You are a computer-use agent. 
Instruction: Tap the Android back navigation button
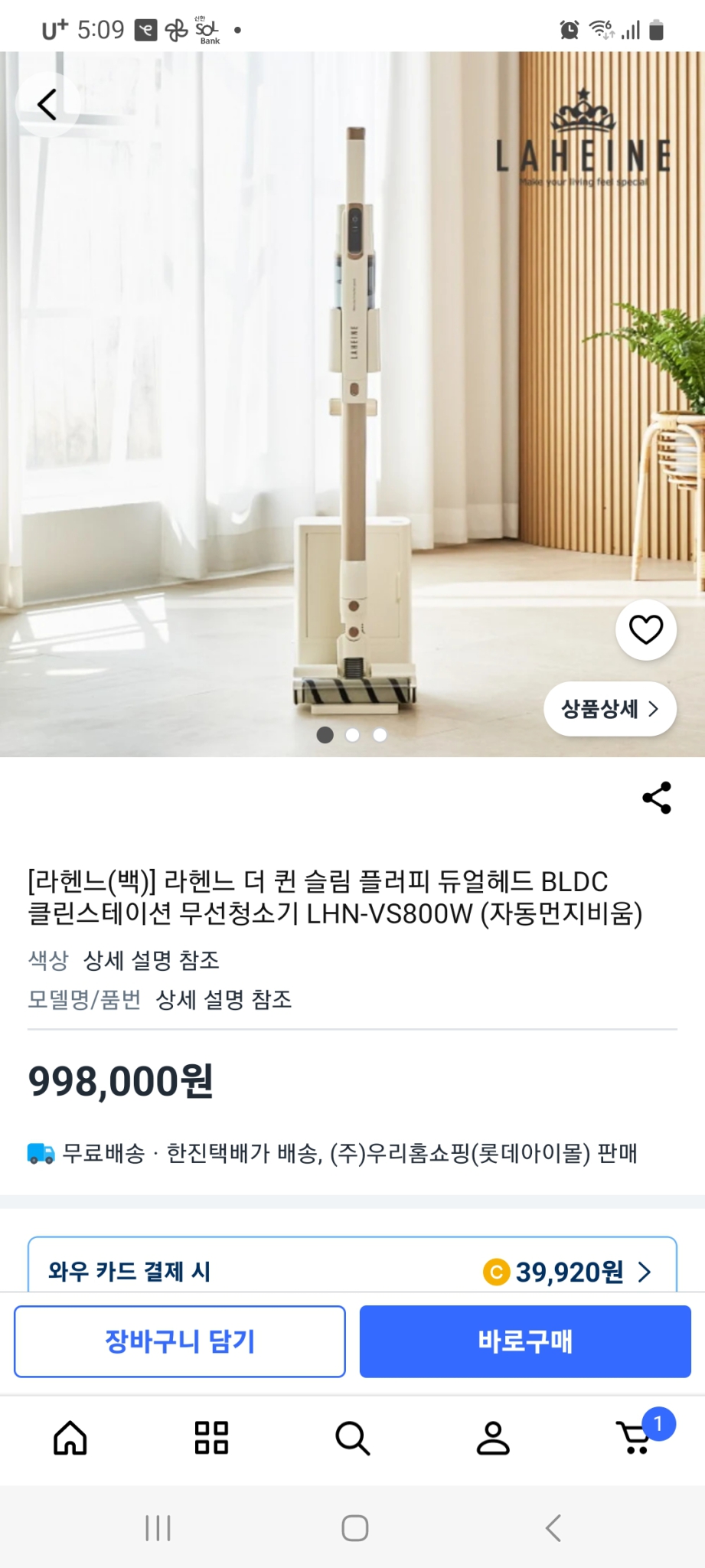pos(553,1528)
